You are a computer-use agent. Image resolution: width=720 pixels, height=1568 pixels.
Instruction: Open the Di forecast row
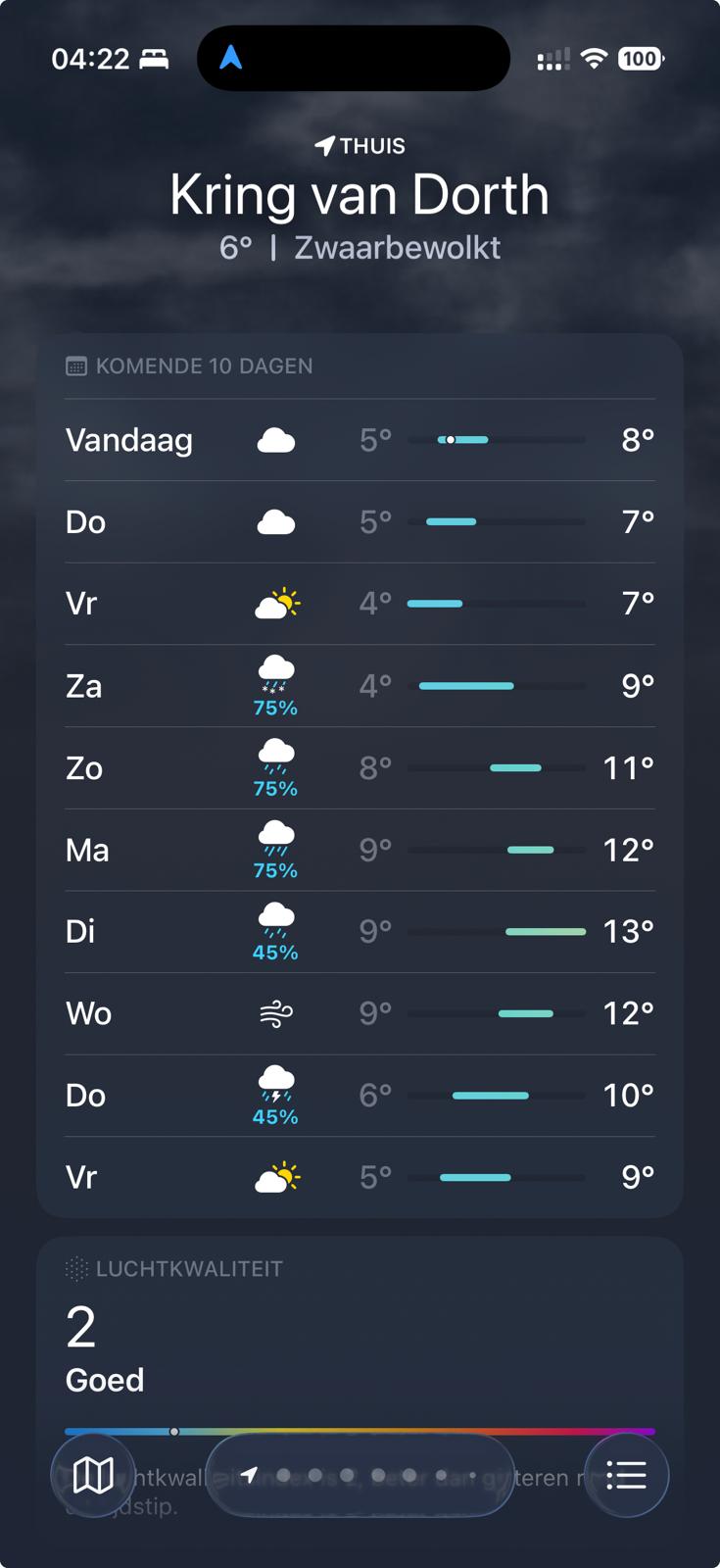pos(360,932)
